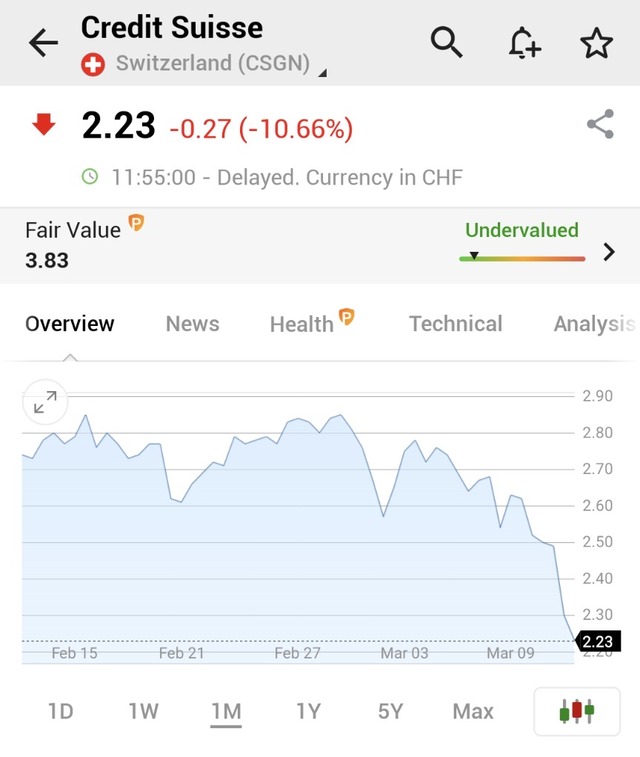Switch to the News tab
This screenshot has height=757, width=640.
(x=192, y=324)
